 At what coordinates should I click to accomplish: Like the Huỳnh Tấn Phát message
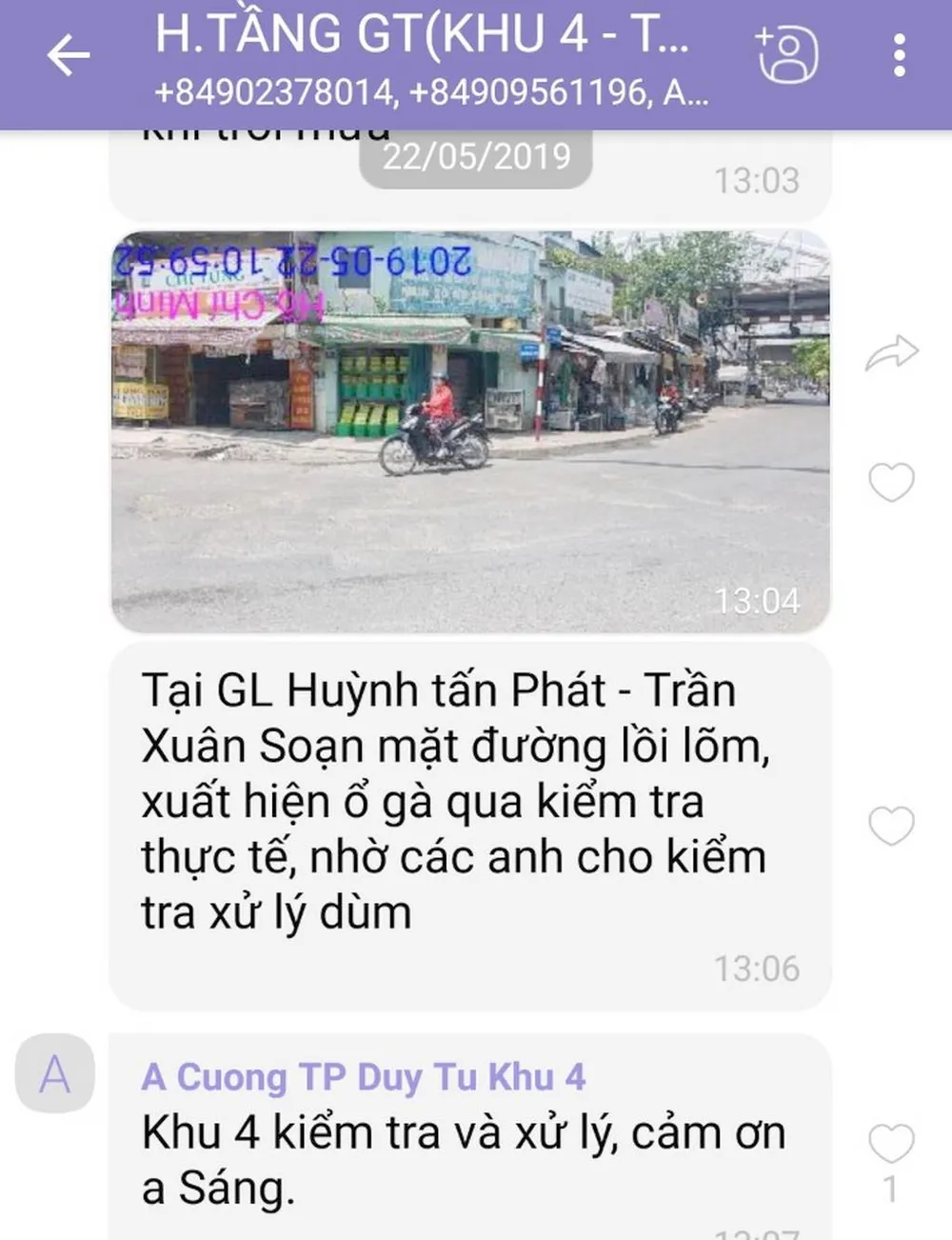tap(891, 825)
